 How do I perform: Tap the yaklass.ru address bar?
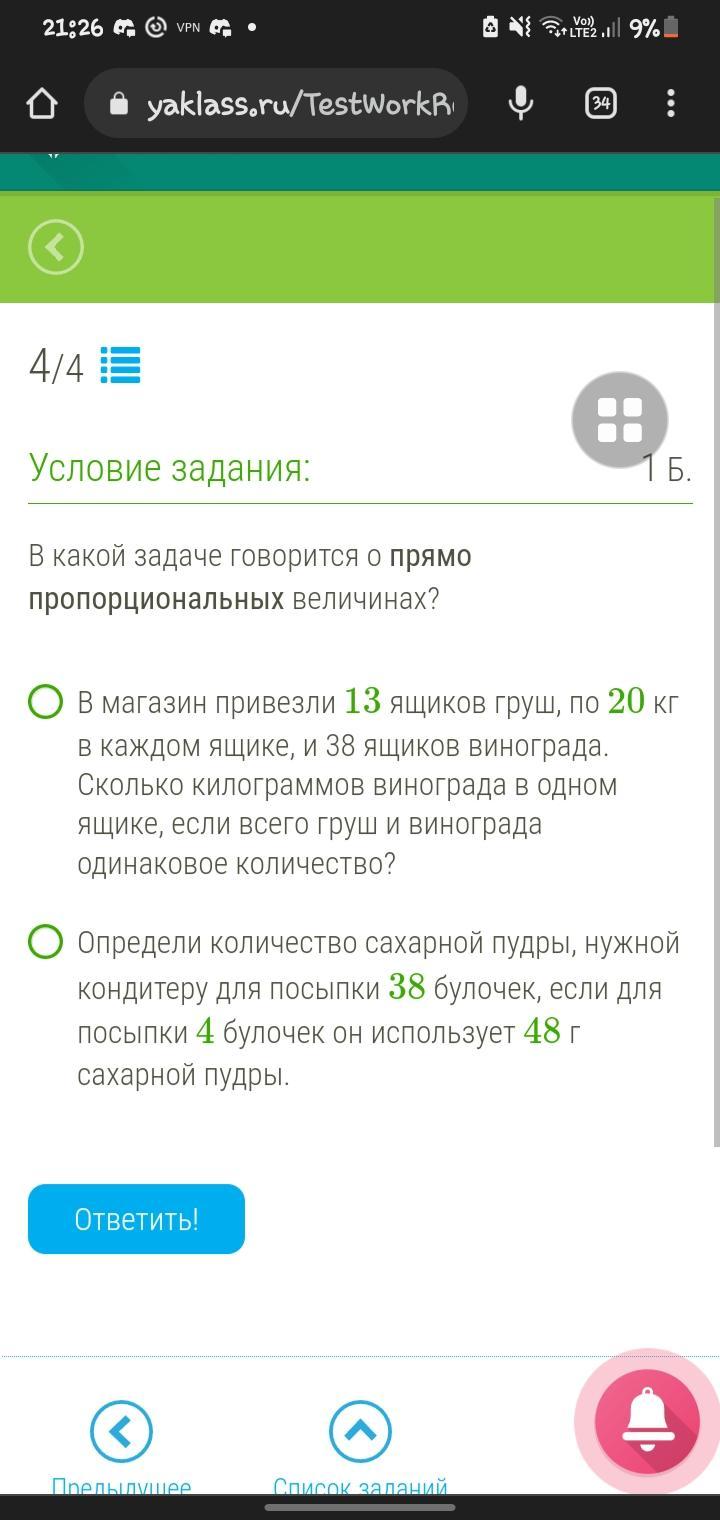[x=290, y=104]
